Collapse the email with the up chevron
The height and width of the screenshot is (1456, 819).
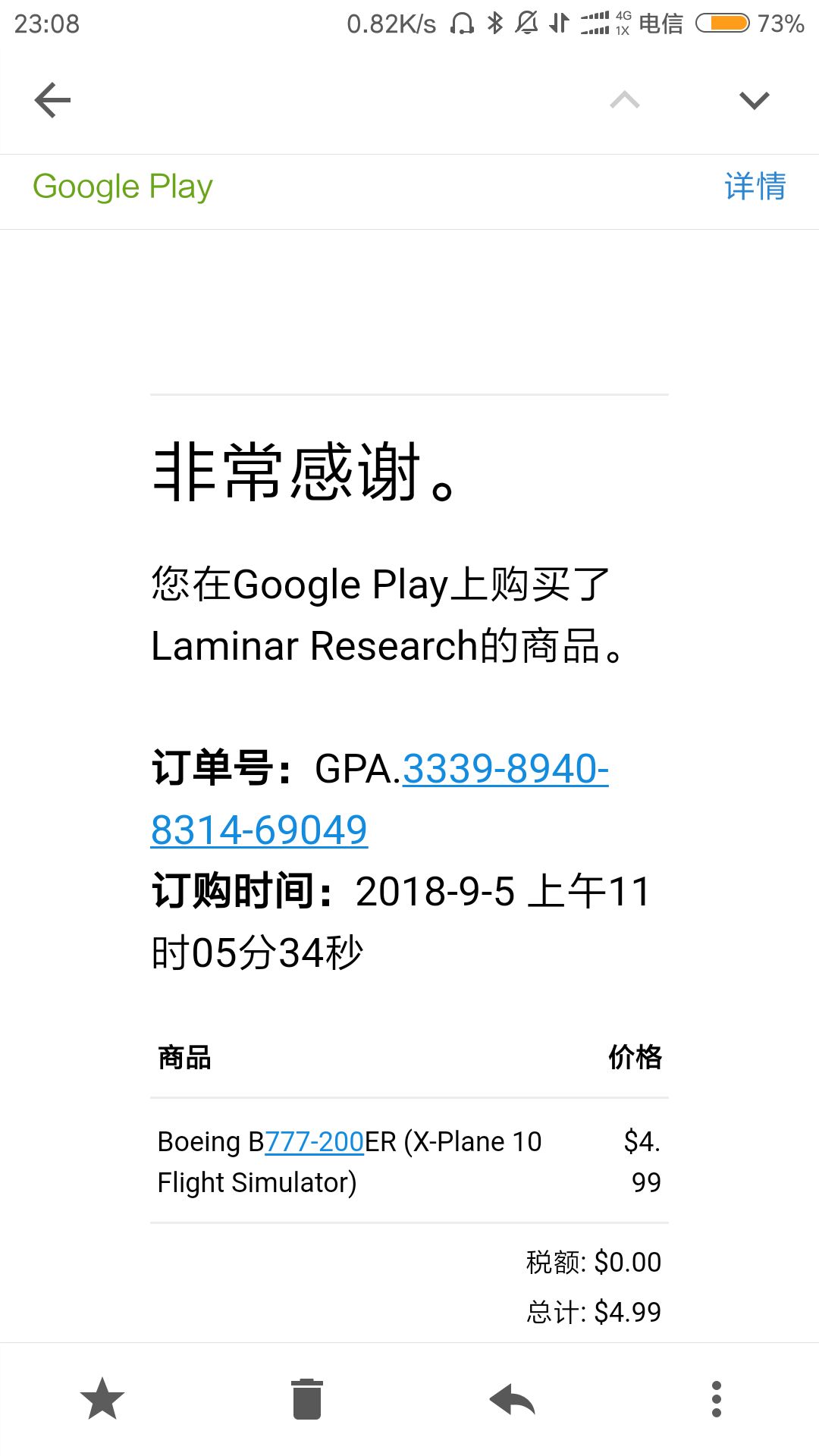[x=623, y=99]
